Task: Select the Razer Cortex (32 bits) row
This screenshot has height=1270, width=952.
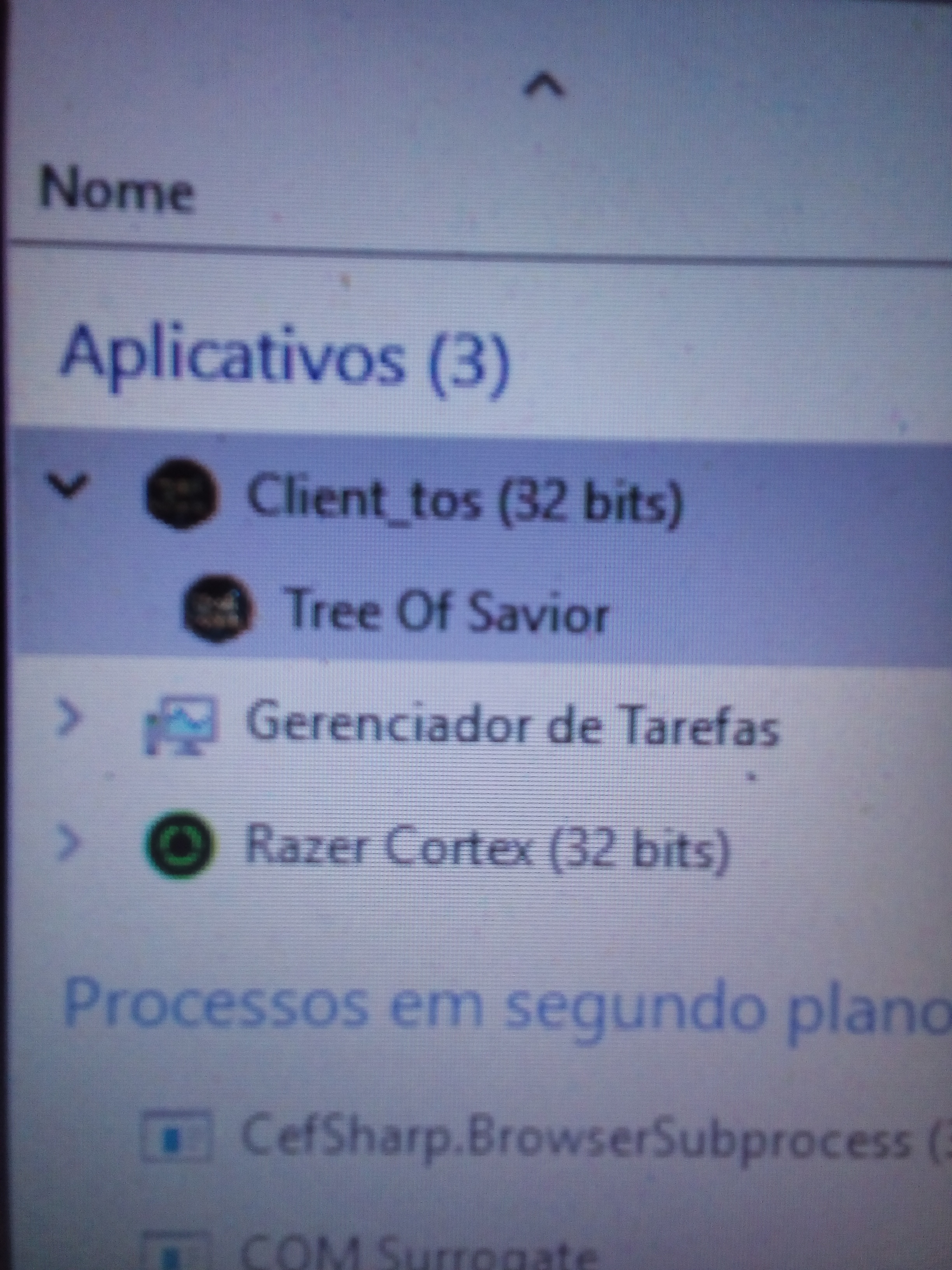Action: [x=486, y=849]
